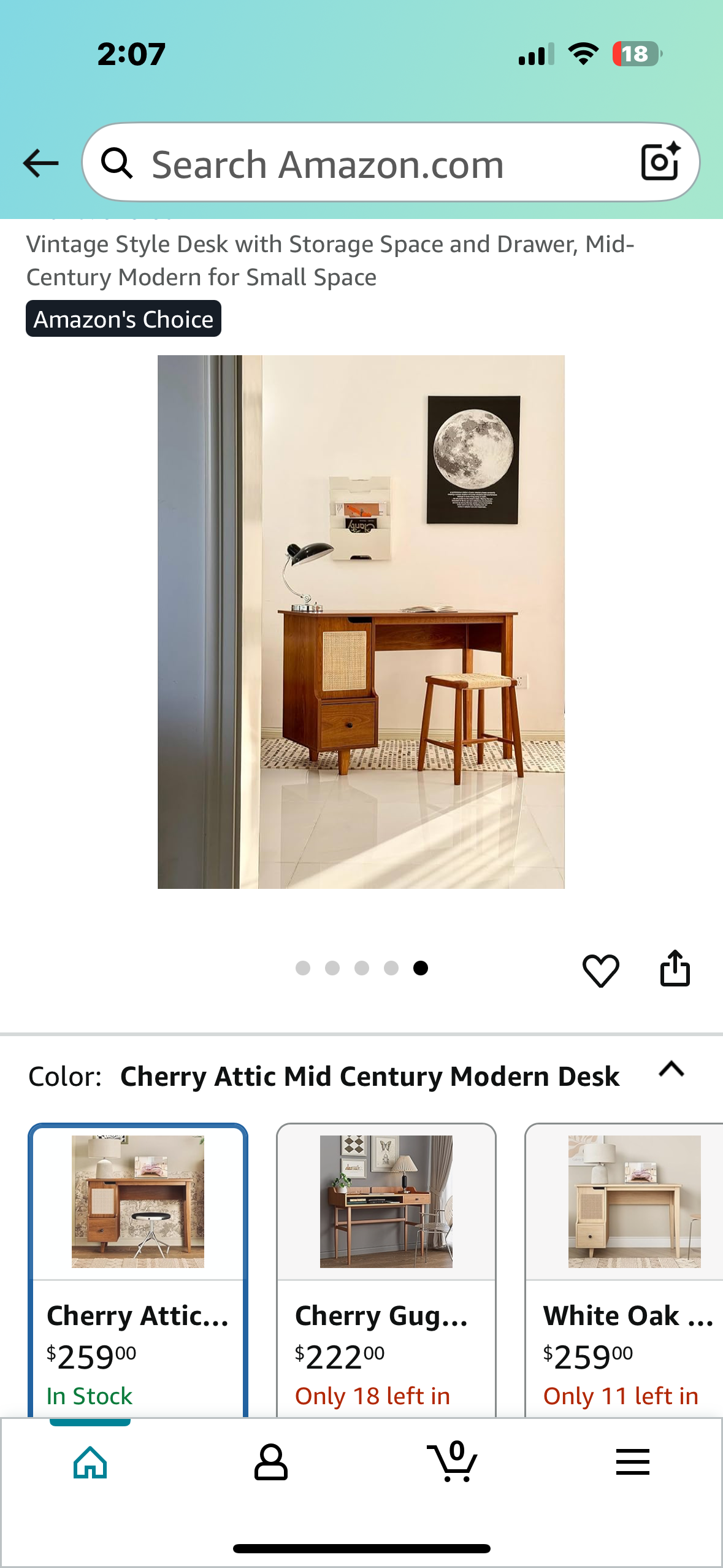Share this desk listing
The image size is (723, 1568).
[x=675, y=969]
